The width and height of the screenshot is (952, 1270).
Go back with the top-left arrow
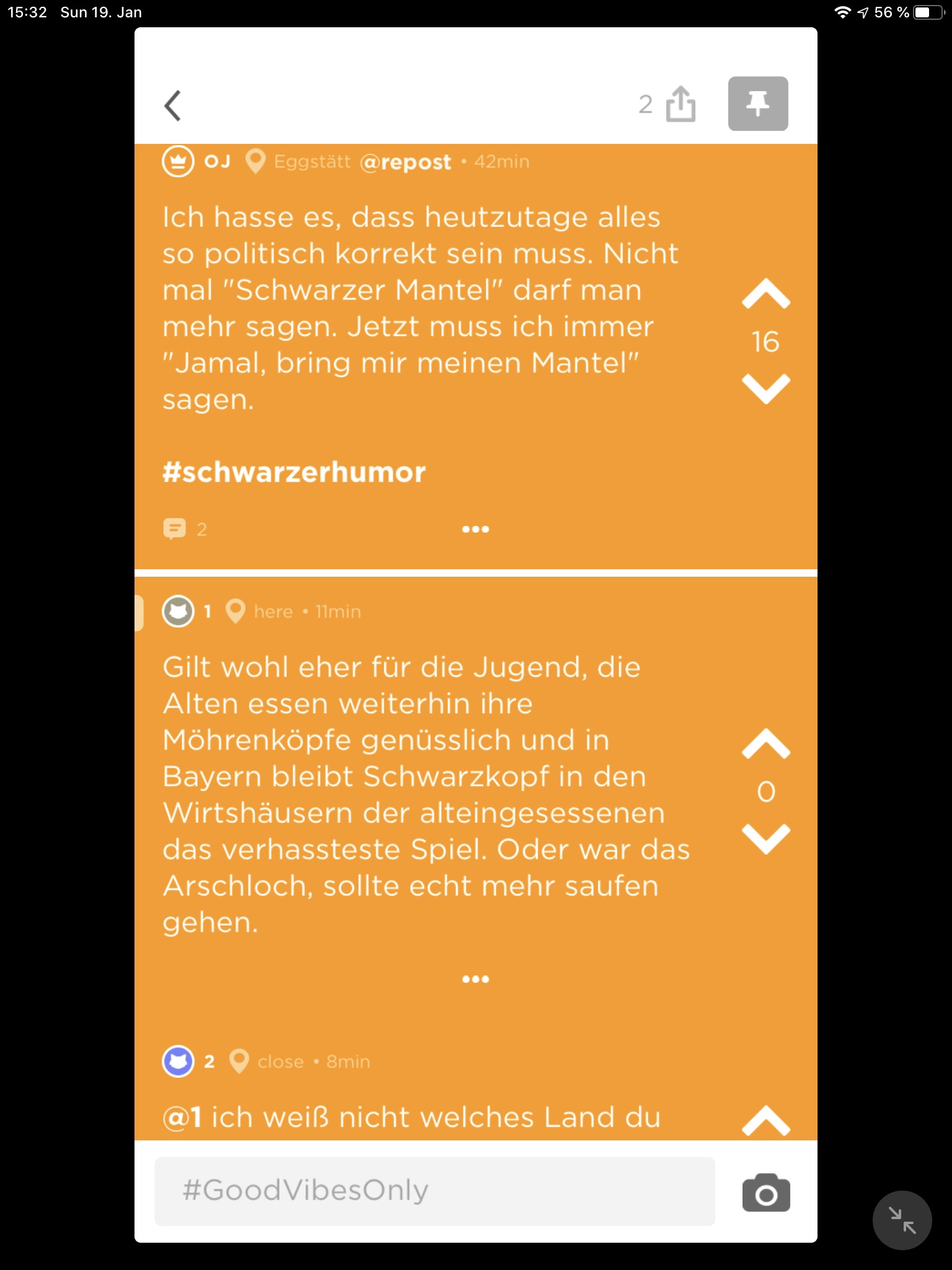click(173, 105)
